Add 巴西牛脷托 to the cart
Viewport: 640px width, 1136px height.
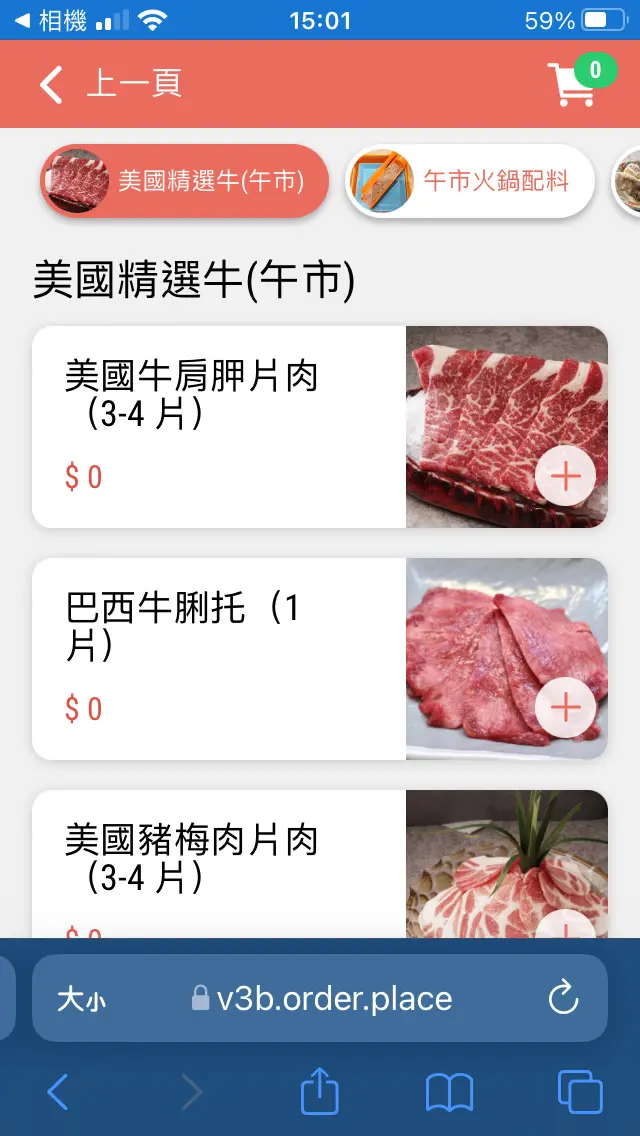pos(565,708)
